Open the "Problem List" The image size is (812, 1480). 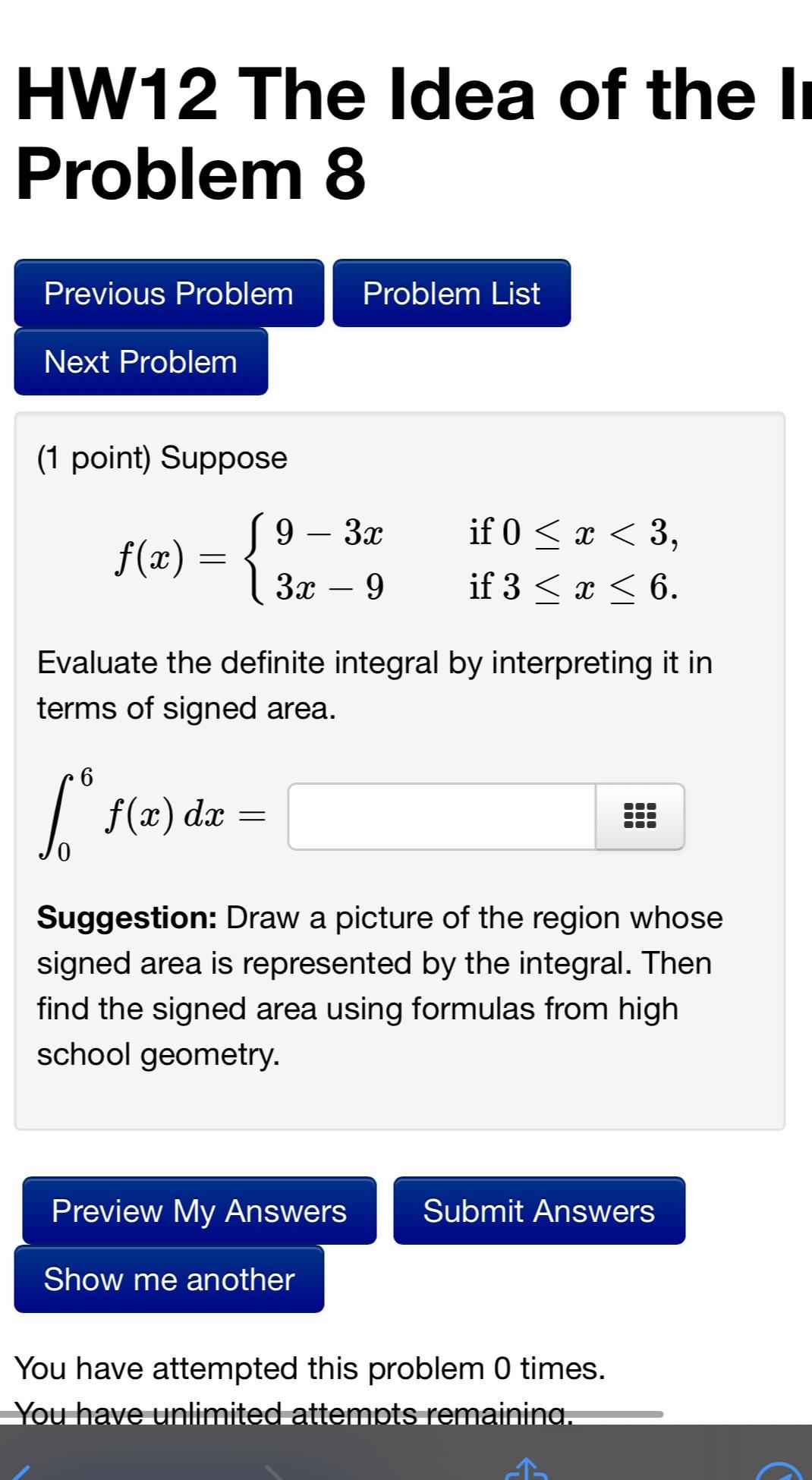[451, 294]
